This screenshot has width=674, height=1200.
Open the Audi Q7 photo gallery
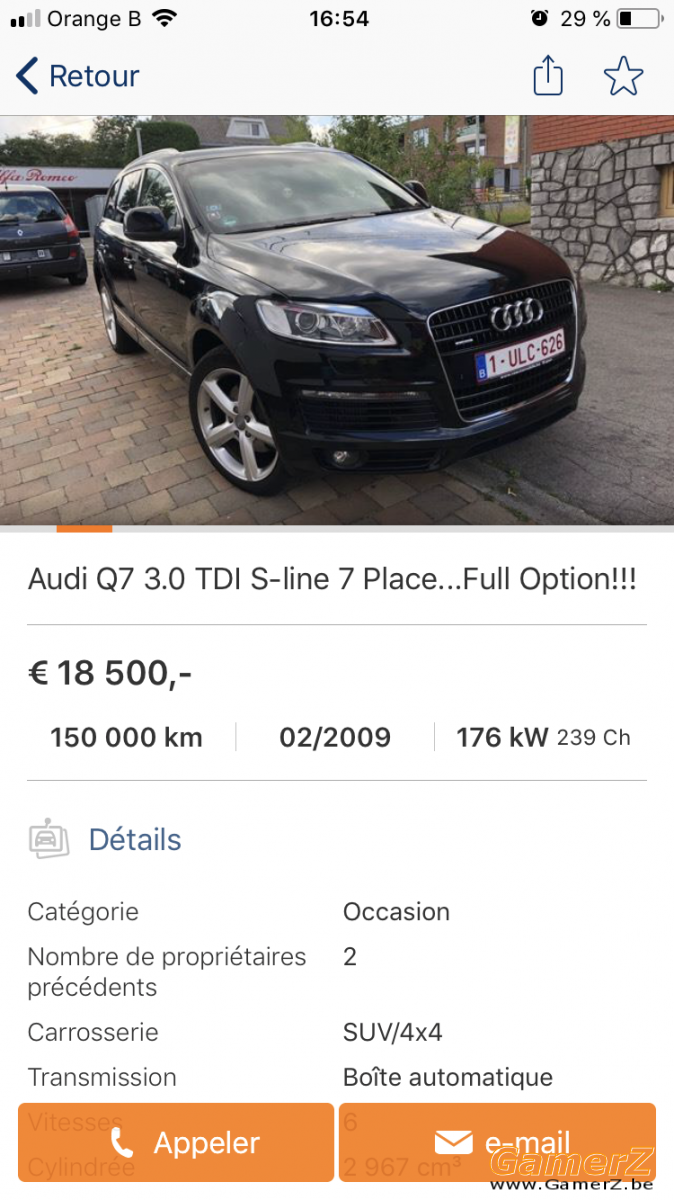[x=337, y=320]
